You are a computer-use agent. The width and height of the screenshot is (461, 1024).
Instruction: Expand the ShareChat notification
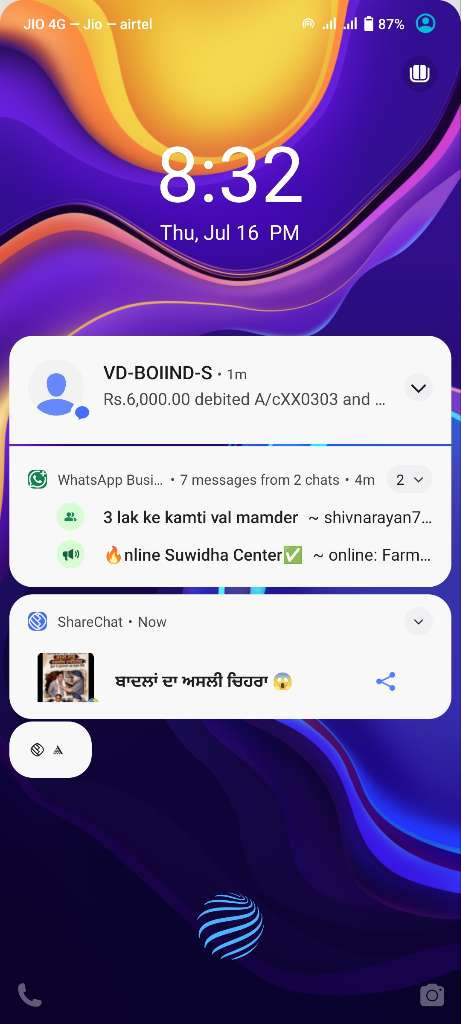418,622
